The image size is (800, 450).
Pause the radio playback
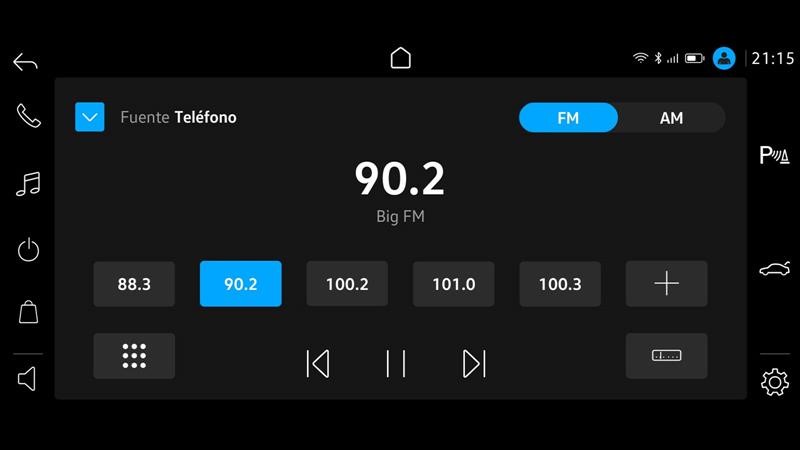coord(396,363)
